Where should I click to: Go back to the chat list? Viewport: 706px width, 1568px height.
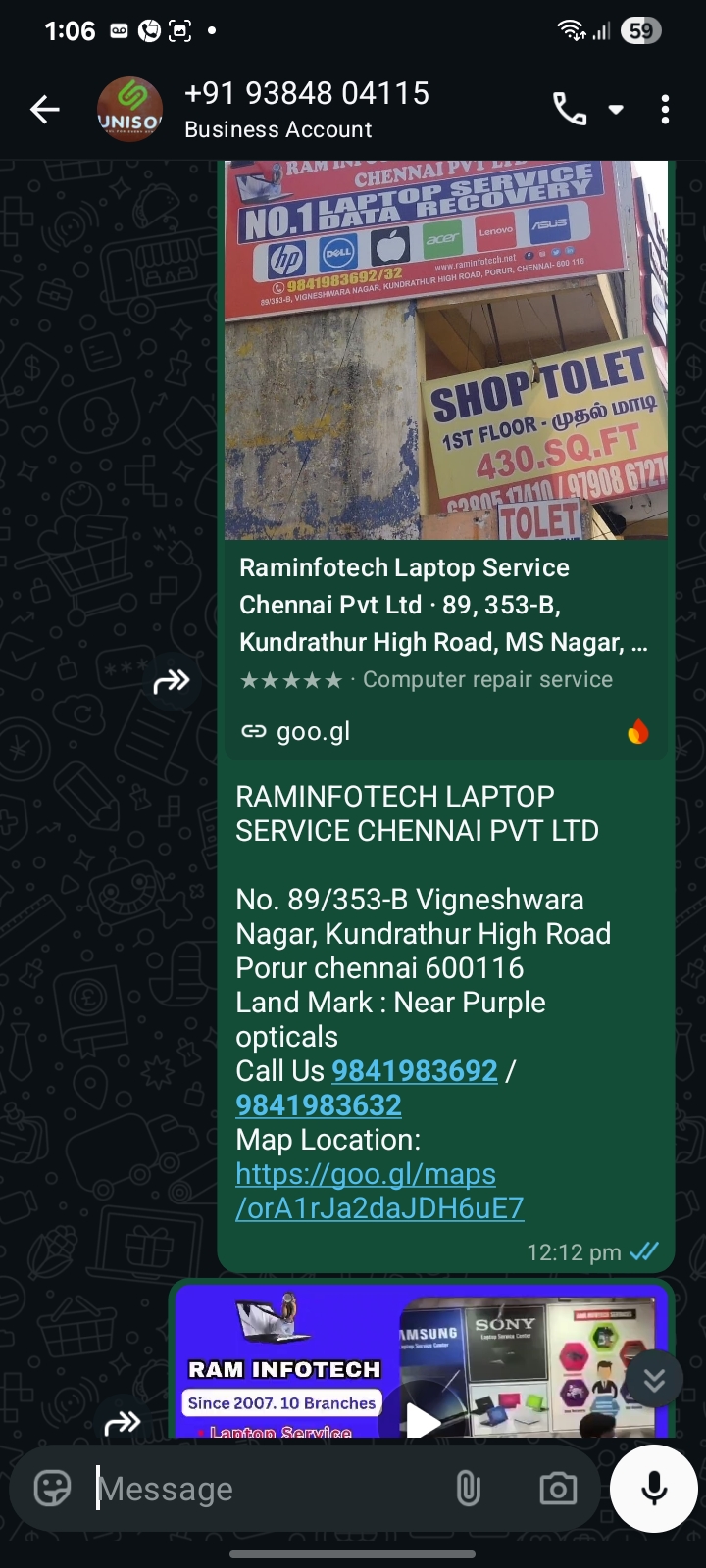(x=45, y=110)
